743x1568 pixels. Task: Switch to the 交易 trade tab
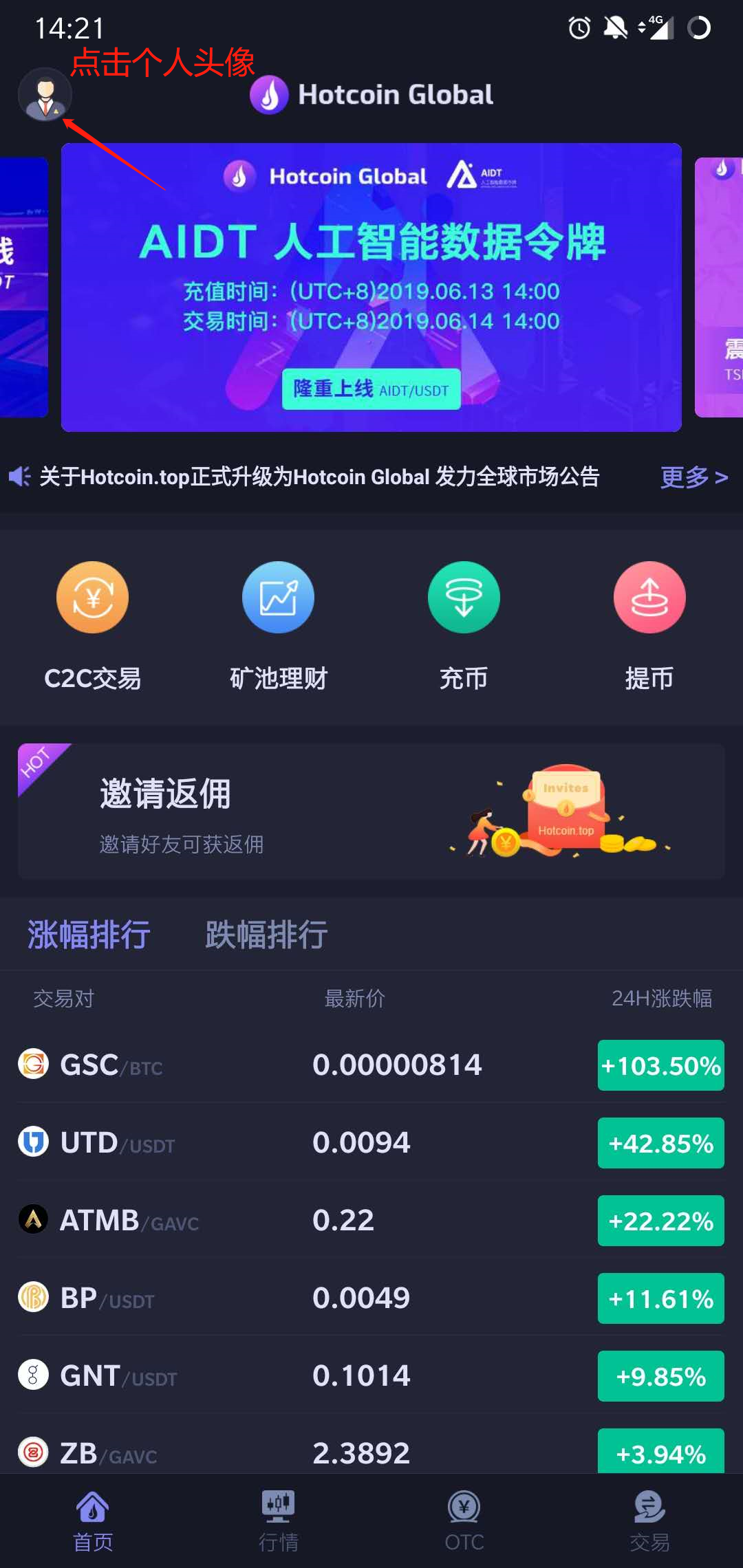[649, 1521]
